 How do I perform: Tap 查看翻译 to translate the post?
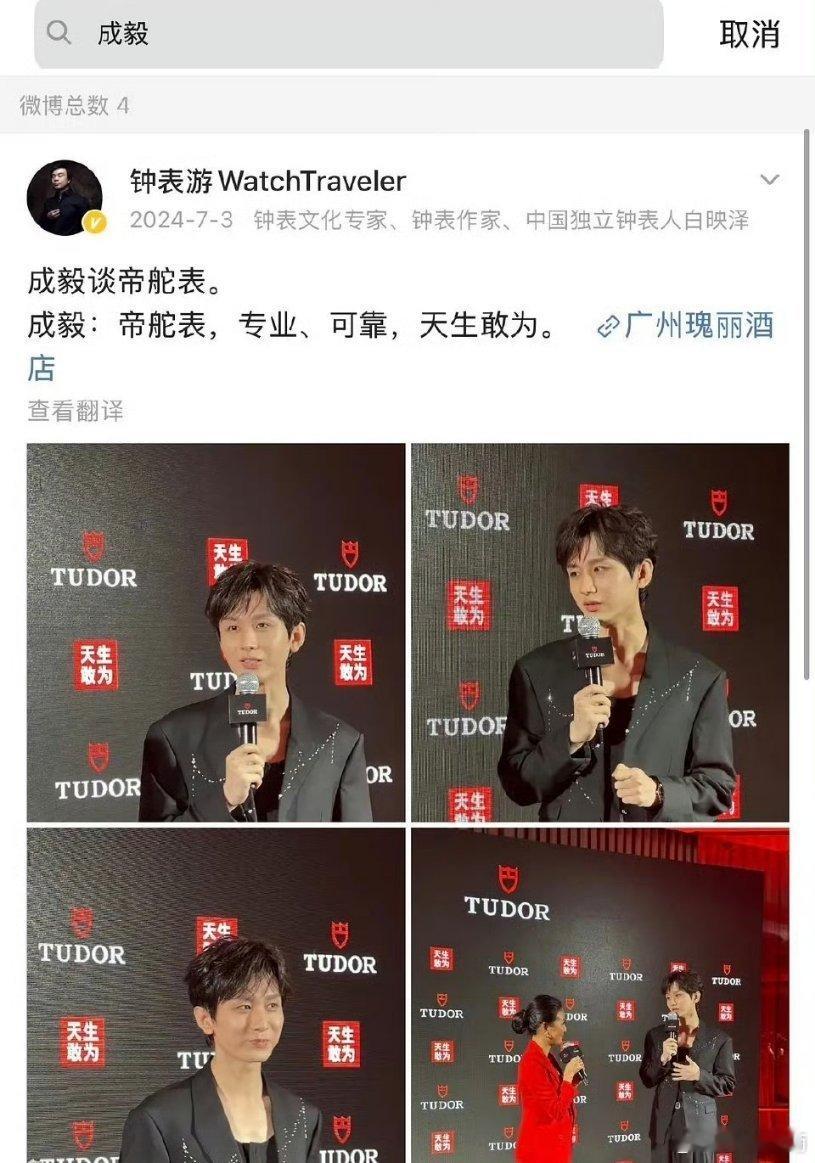pyautogui.click(x=72, y=411)
